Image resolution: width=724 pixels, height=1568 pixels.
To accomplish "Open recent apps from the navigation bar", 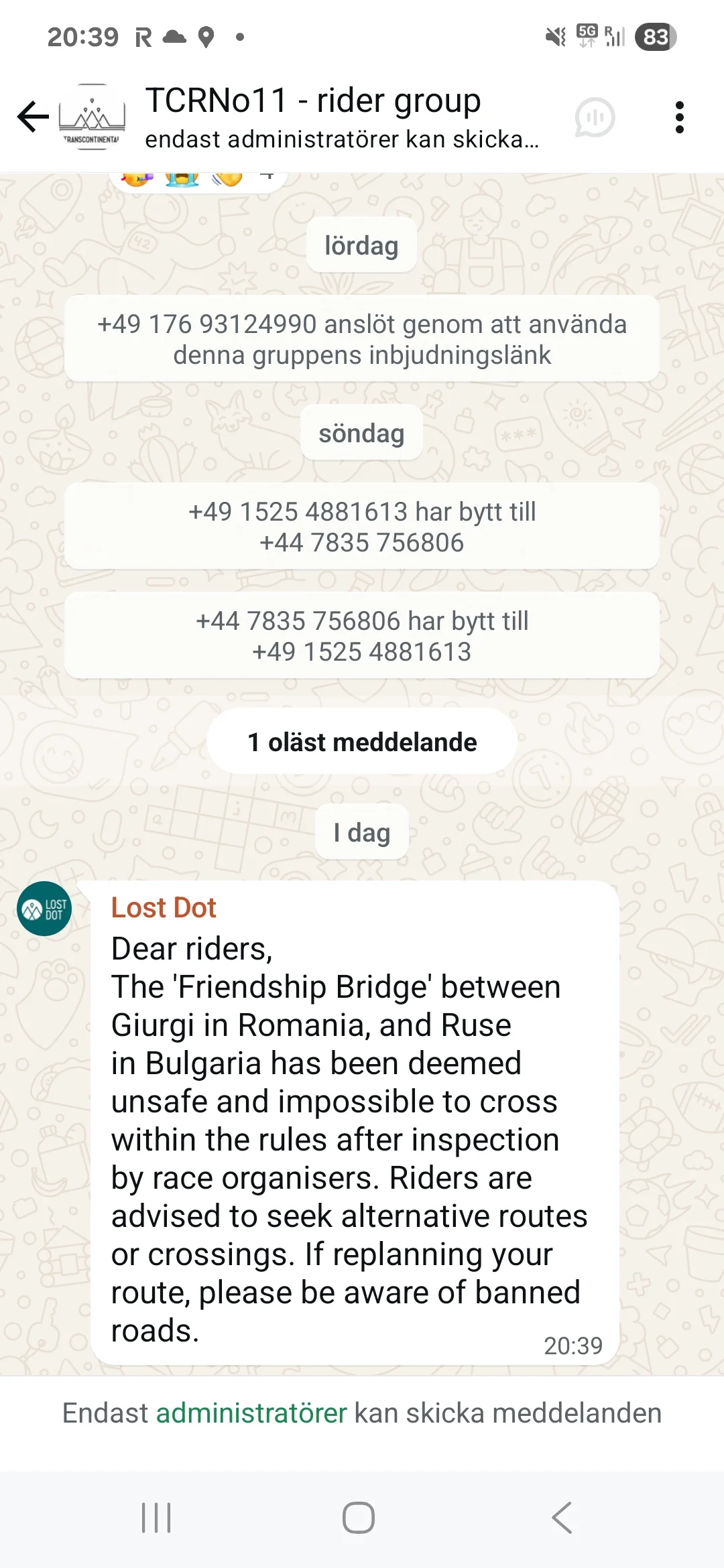I will [156, 1517].
